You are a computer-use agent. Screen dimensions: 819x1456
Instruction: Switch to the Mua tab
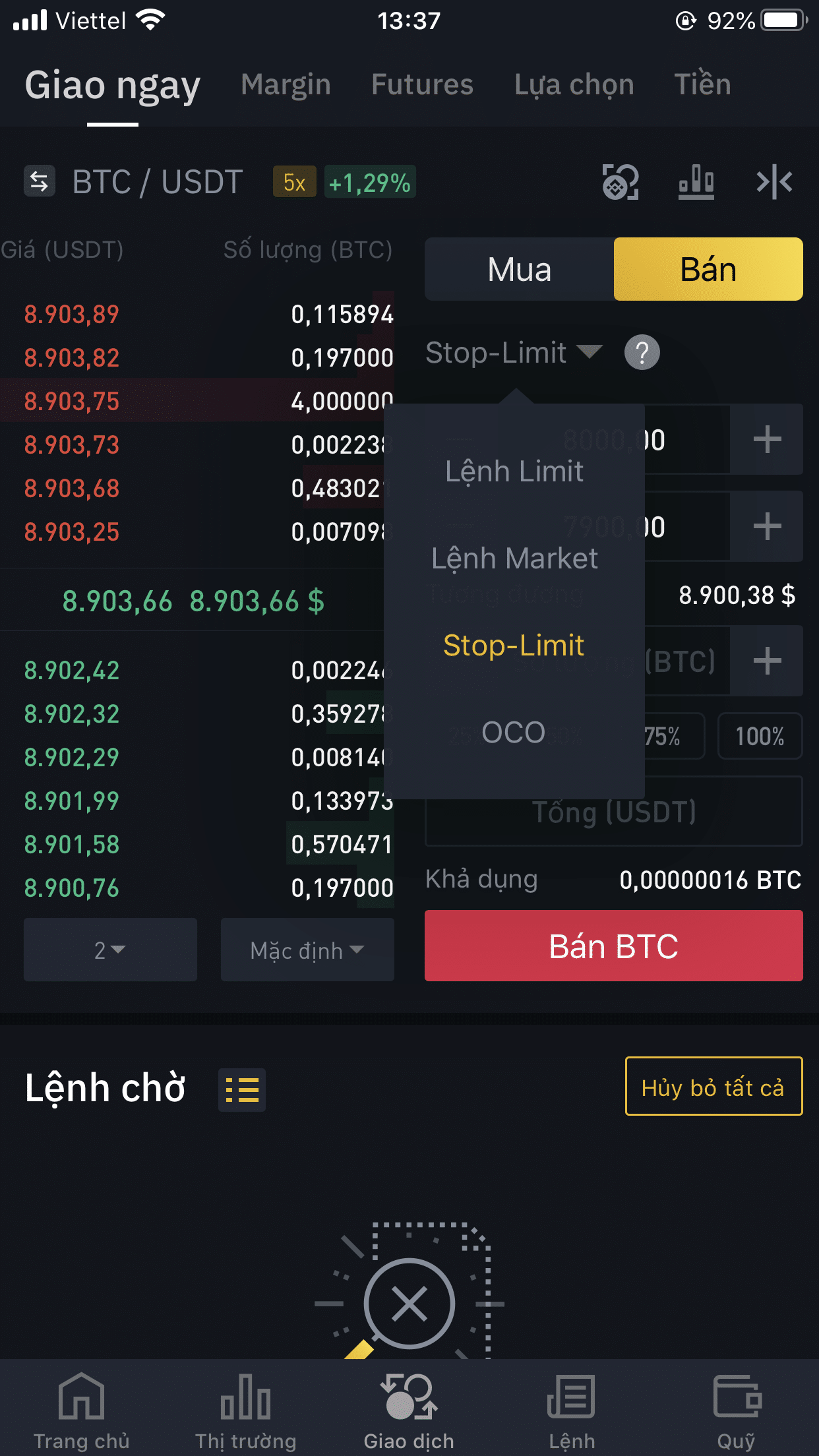[x=519, y=270]
